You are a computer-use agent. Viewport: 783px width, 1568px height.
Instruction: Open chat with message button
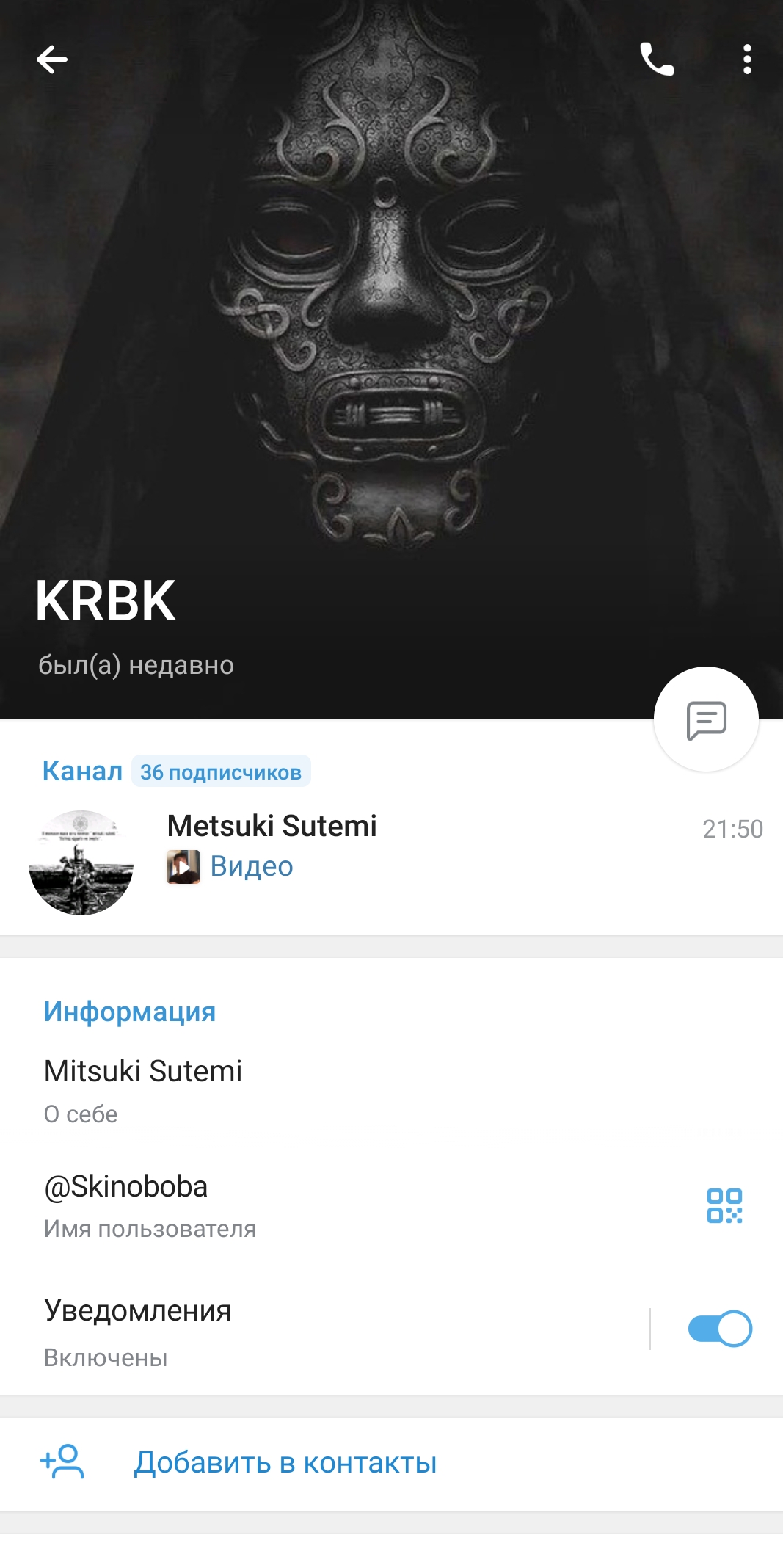click(x=706, y=719)
